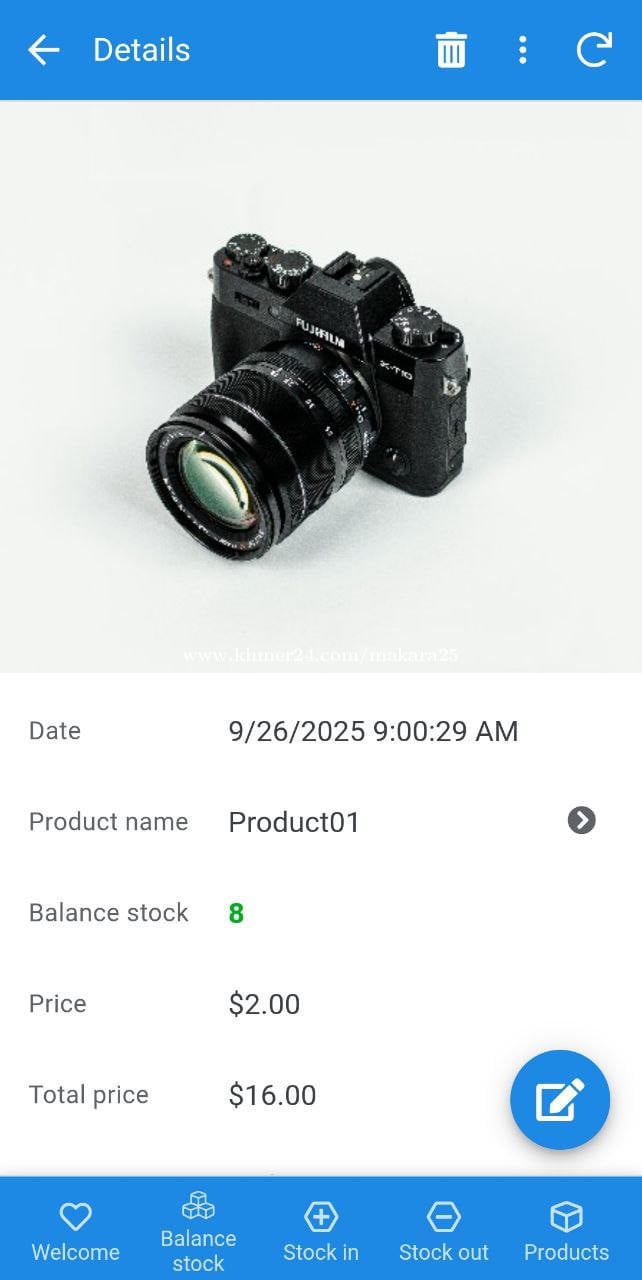642x1280 pixels.
Task: Open the Balance stock tab
Action: coord(198,1231)
